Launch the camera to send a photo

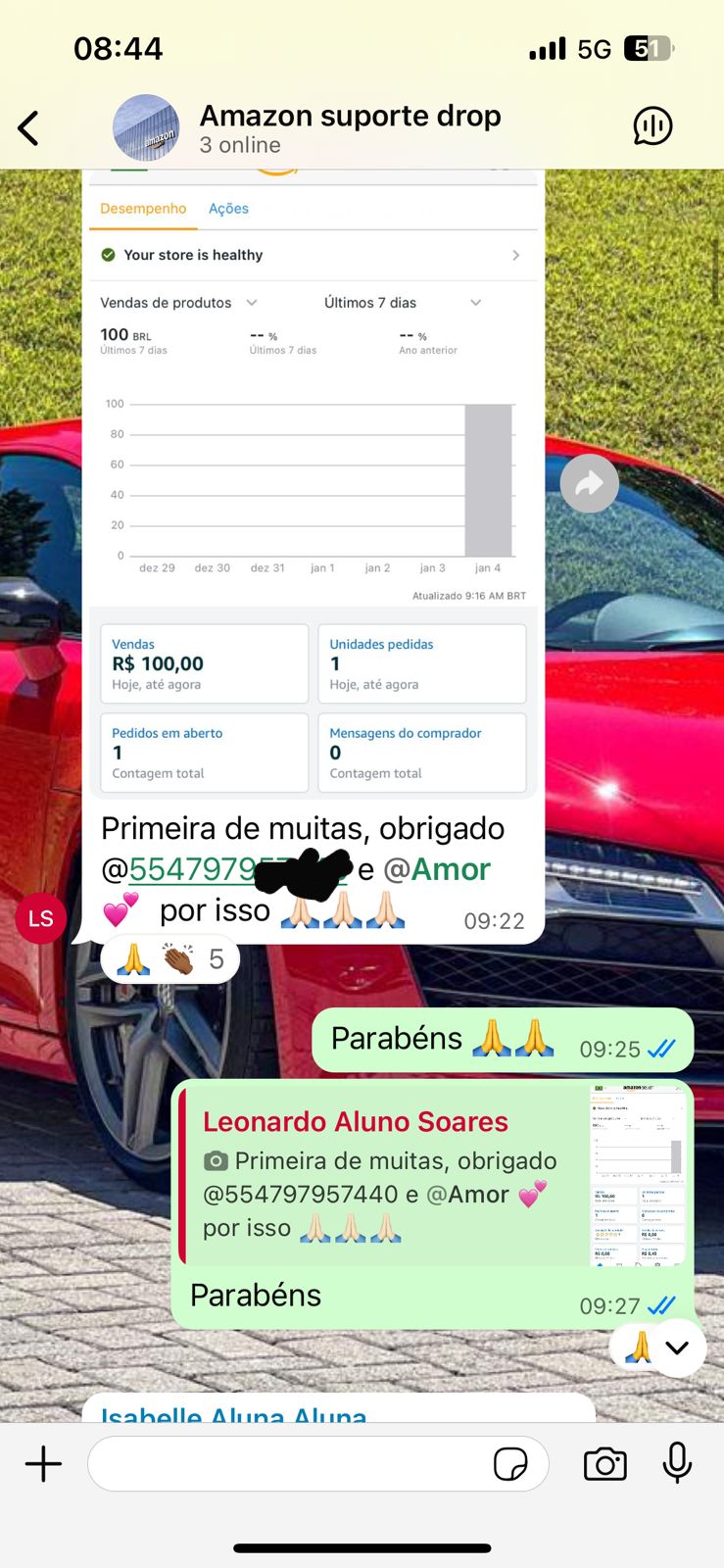(x=604, y=1464)
